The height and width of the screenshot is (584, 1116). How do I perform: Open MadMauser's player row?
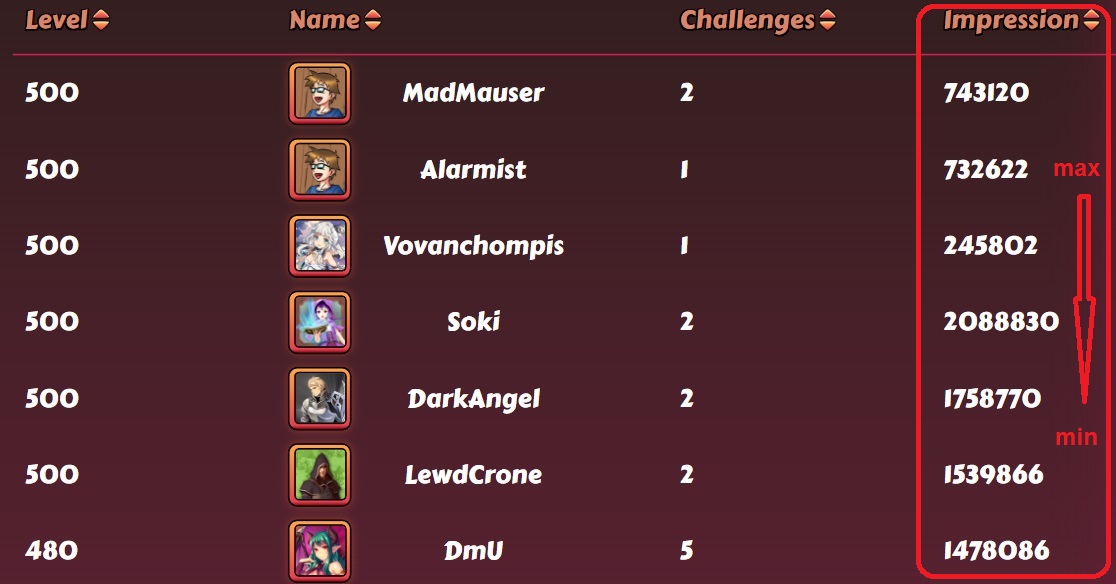click(473, 93)
